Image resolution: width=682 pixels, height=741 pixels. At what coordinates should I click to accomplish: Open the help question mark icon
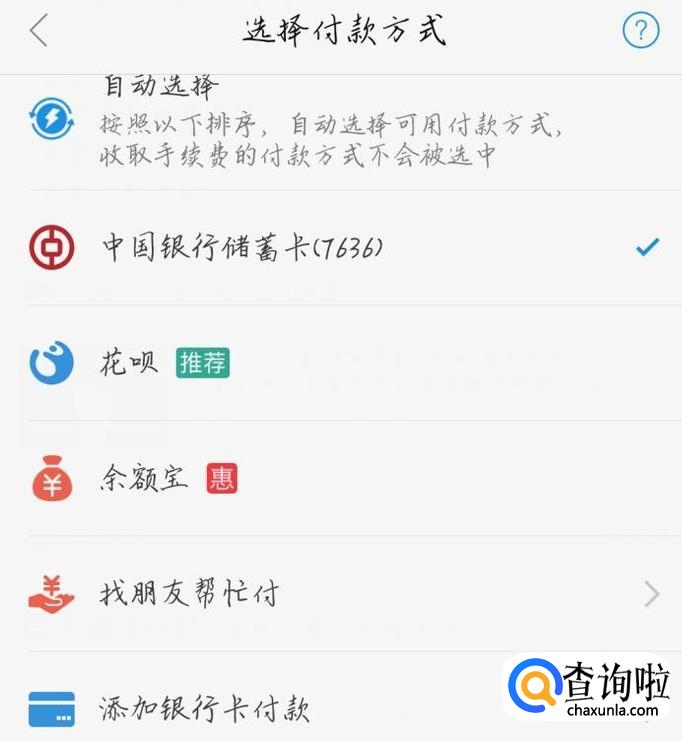pyautogui.click(x=640, y=31)
